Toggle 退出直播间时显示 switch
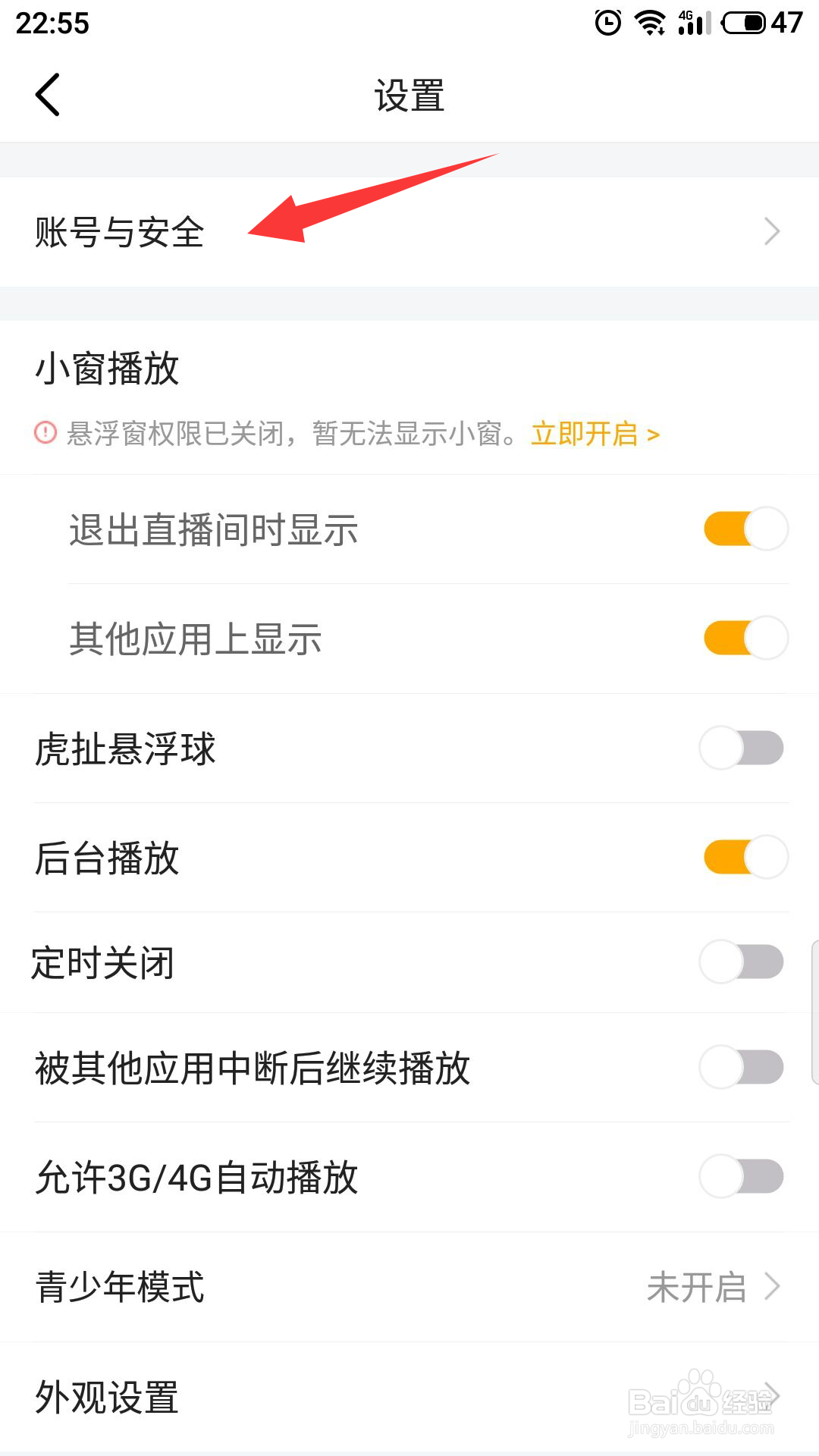 point(745,529)
